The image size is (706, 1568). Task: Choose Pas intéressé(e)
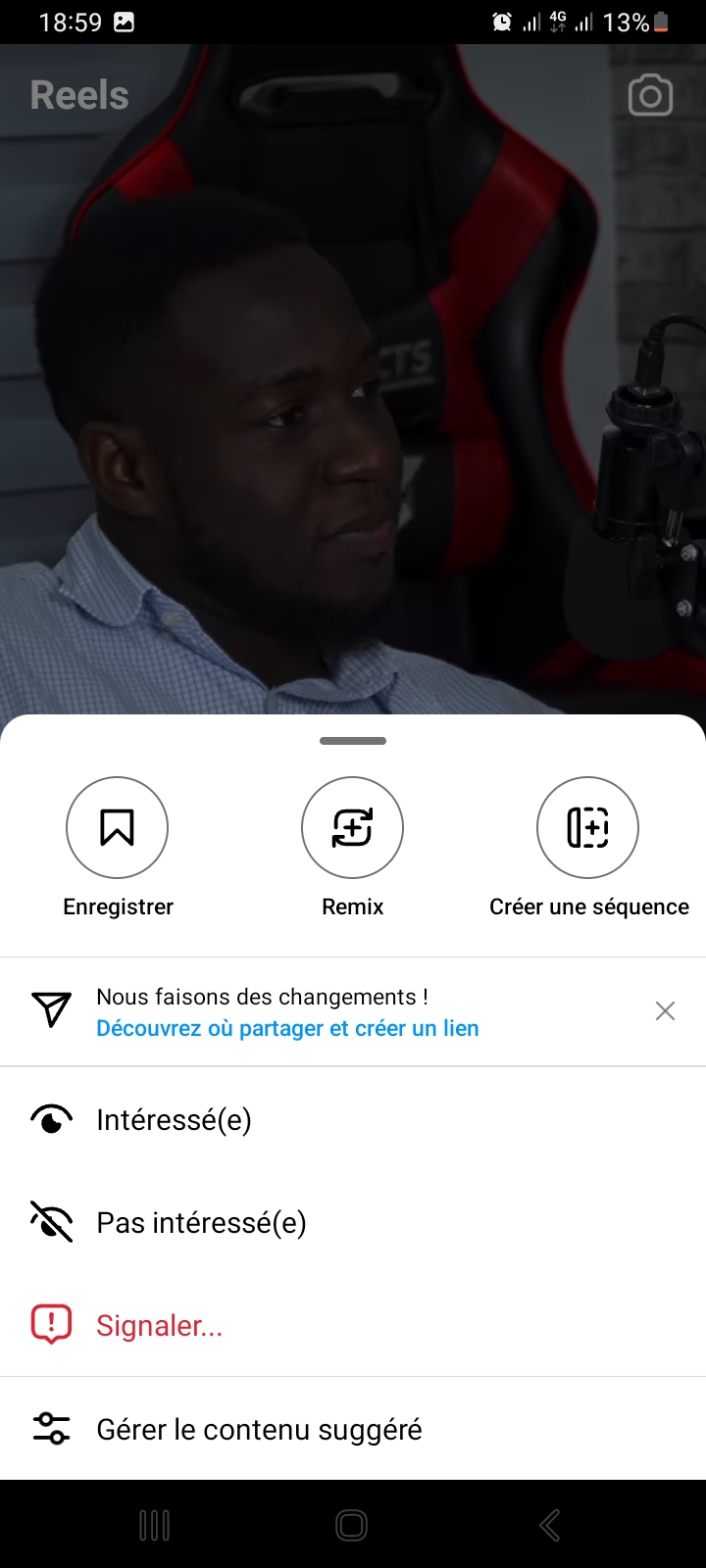[201, 1222]
